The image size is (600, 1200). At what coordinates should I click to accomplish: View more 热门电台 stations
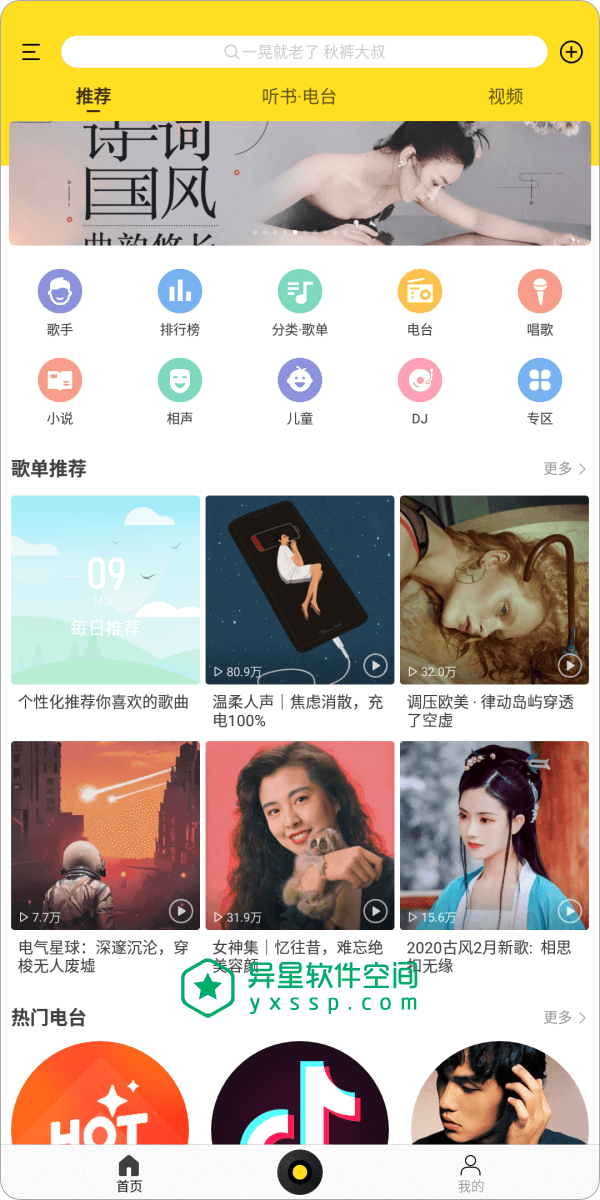[x=565, y=1017]
